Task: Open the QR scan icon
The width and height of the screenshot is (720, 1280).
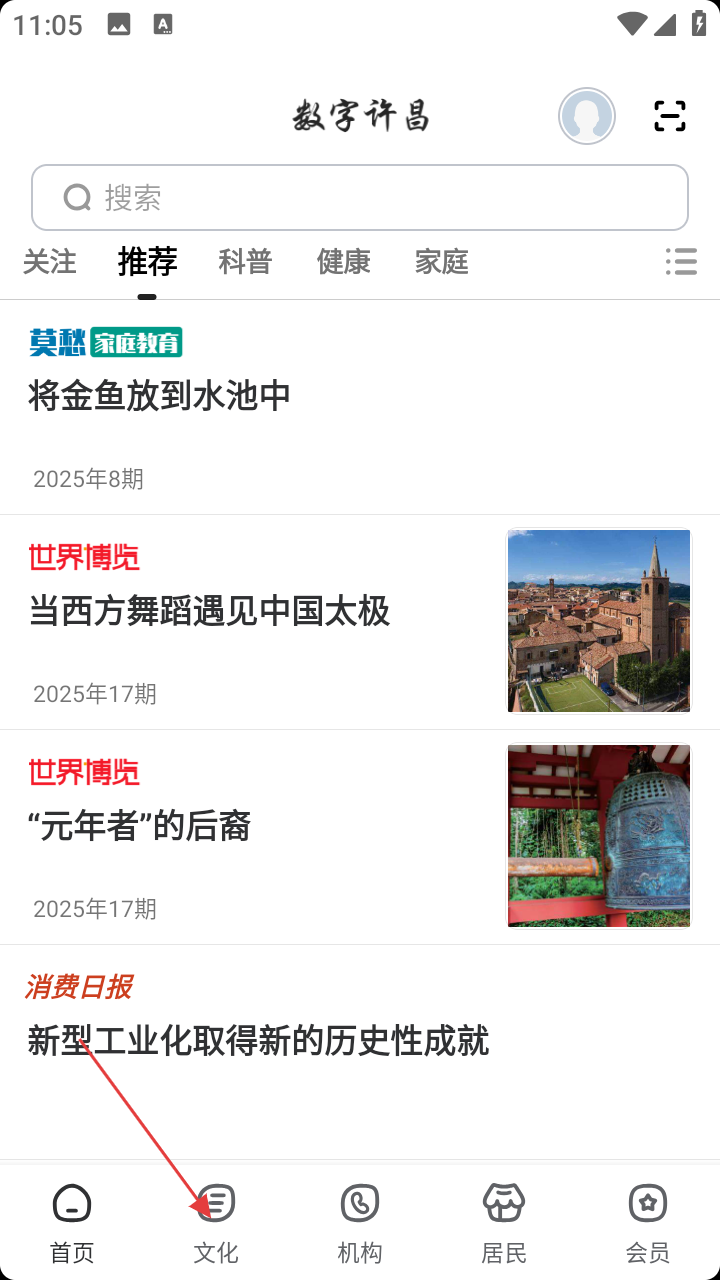Action: coord(670,116)
